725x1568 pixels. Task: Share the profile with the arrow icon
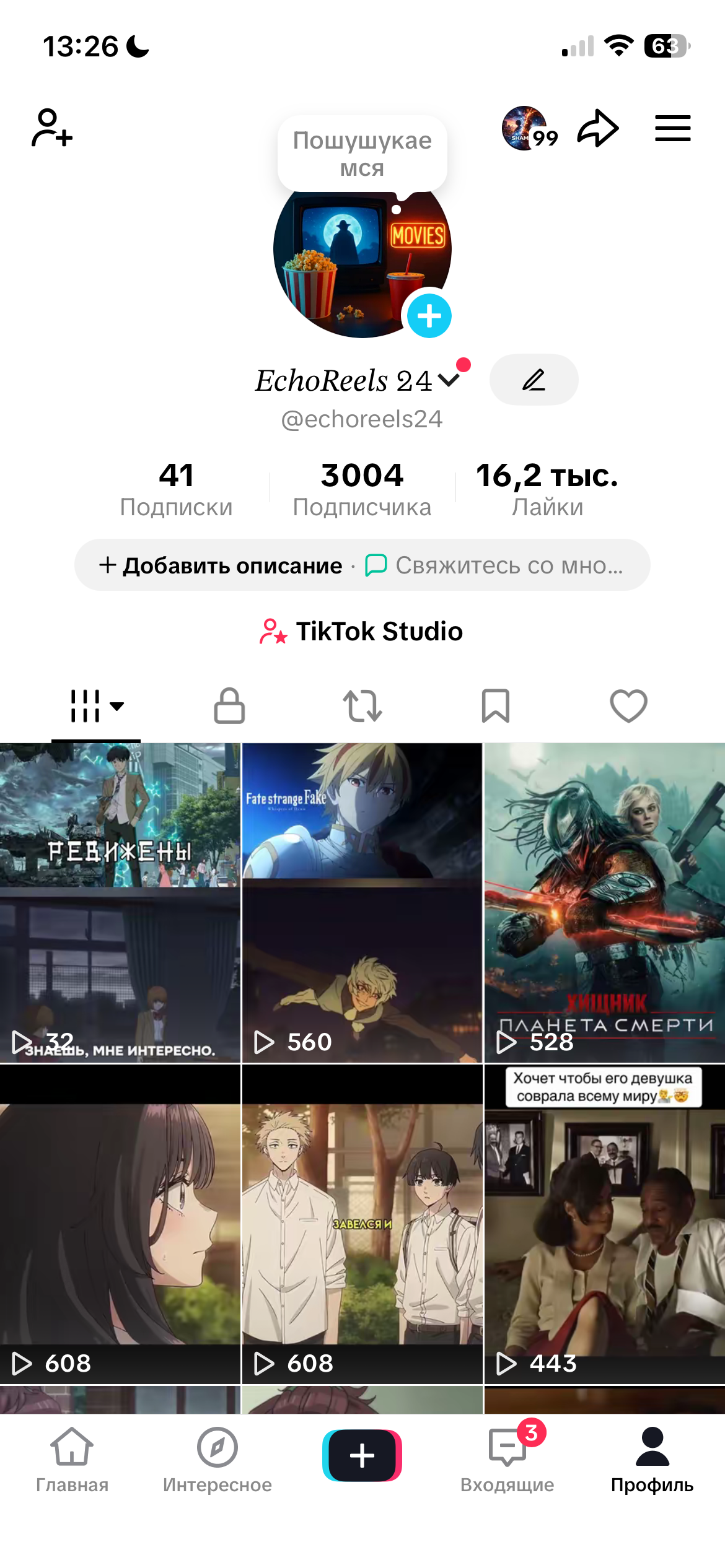point(597,128)
